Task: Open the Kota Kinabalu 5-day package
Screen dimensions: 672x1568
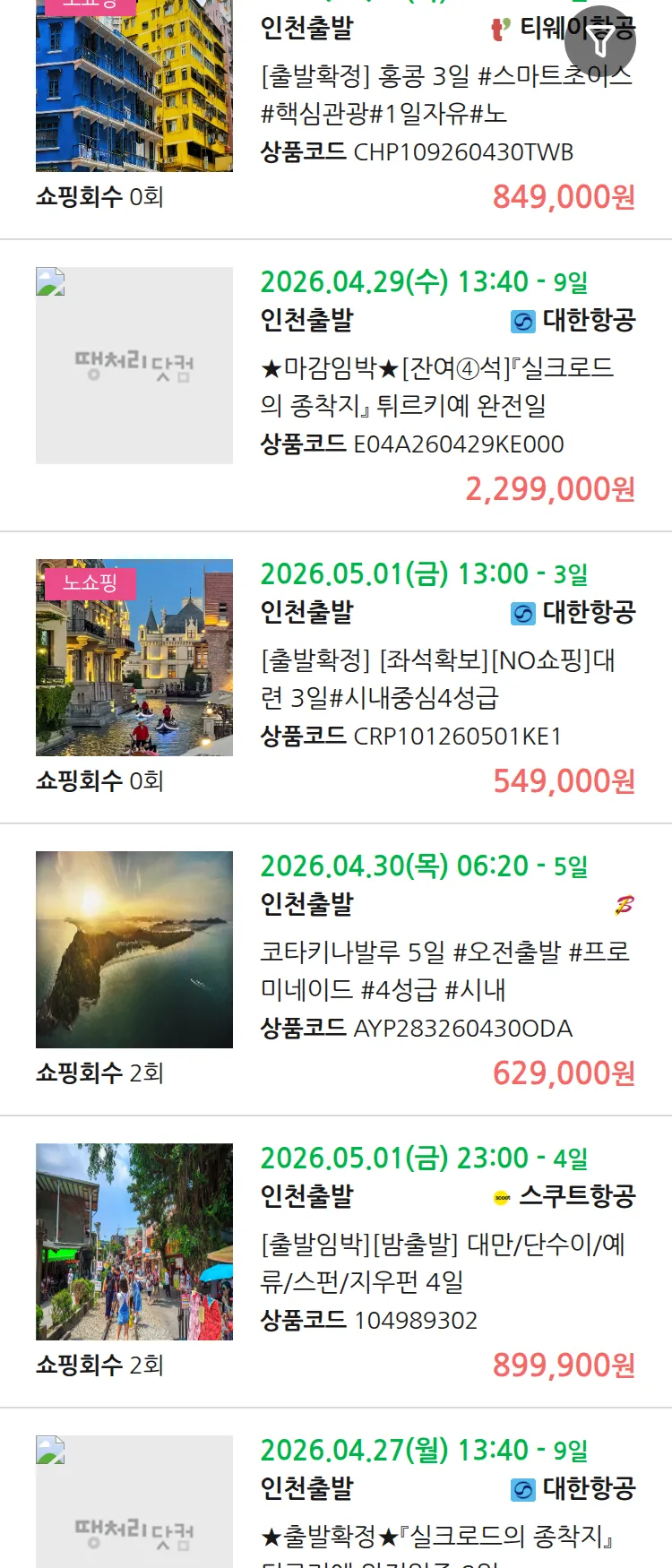Action: click(445, 970)
